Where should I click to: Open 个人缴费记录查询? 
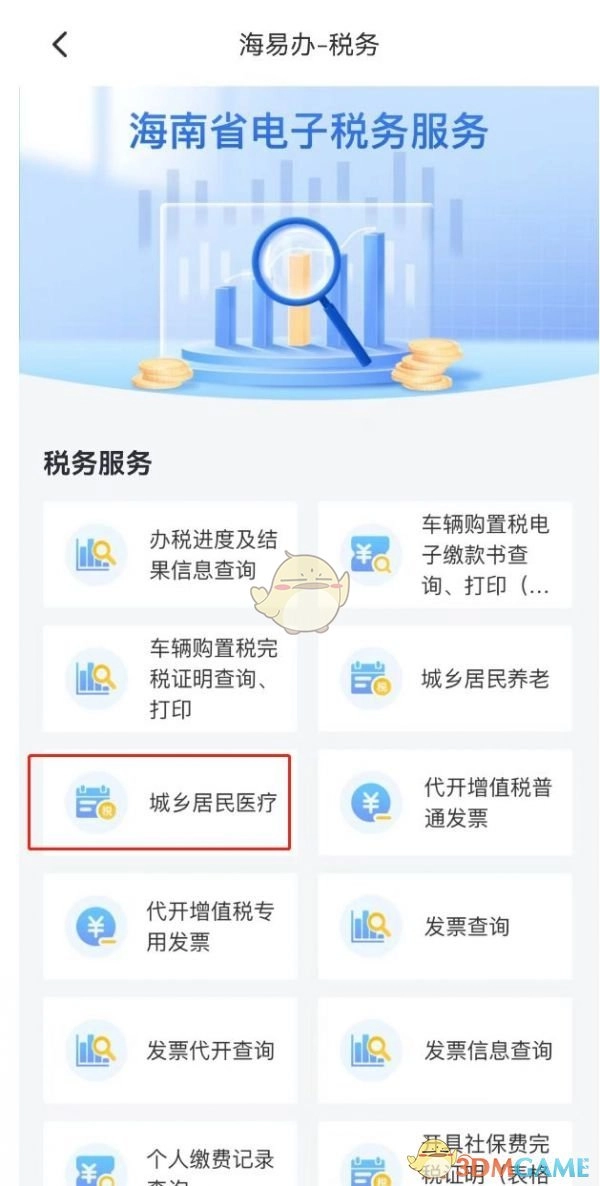tap(170, 1160)
